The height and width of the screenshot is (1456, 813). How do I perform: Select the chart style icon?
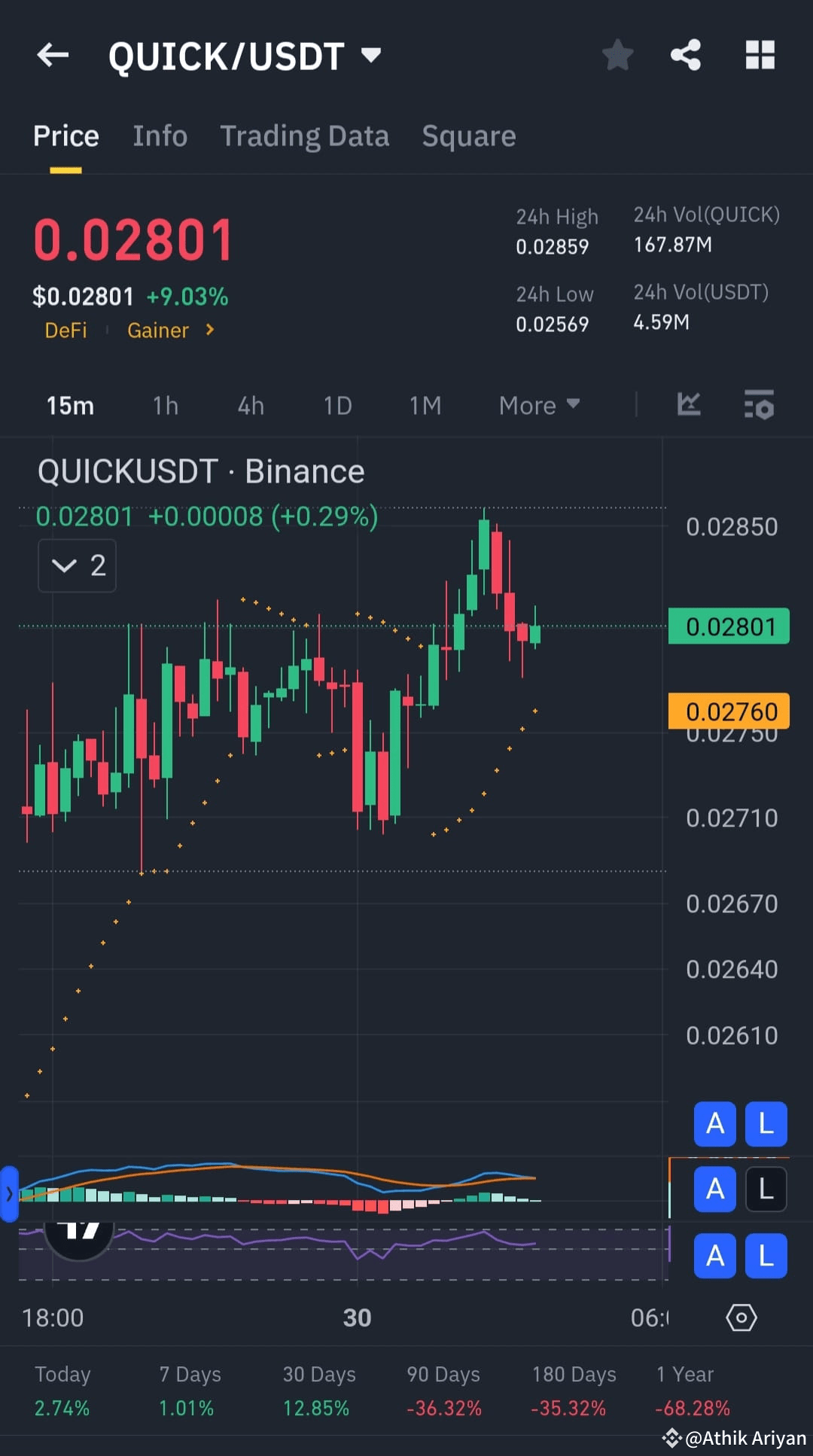[x=689, y=405]
